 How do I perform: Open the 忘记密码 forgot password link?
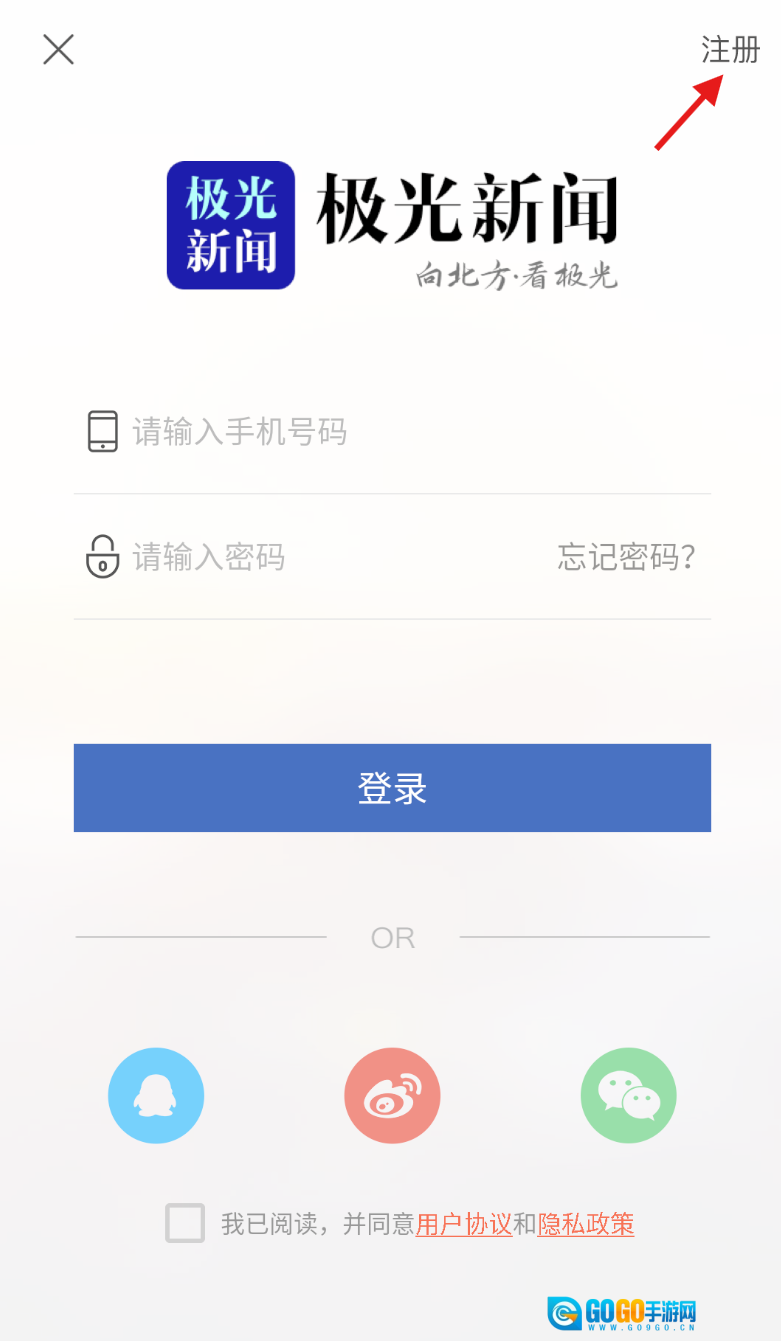pos(626,557)
